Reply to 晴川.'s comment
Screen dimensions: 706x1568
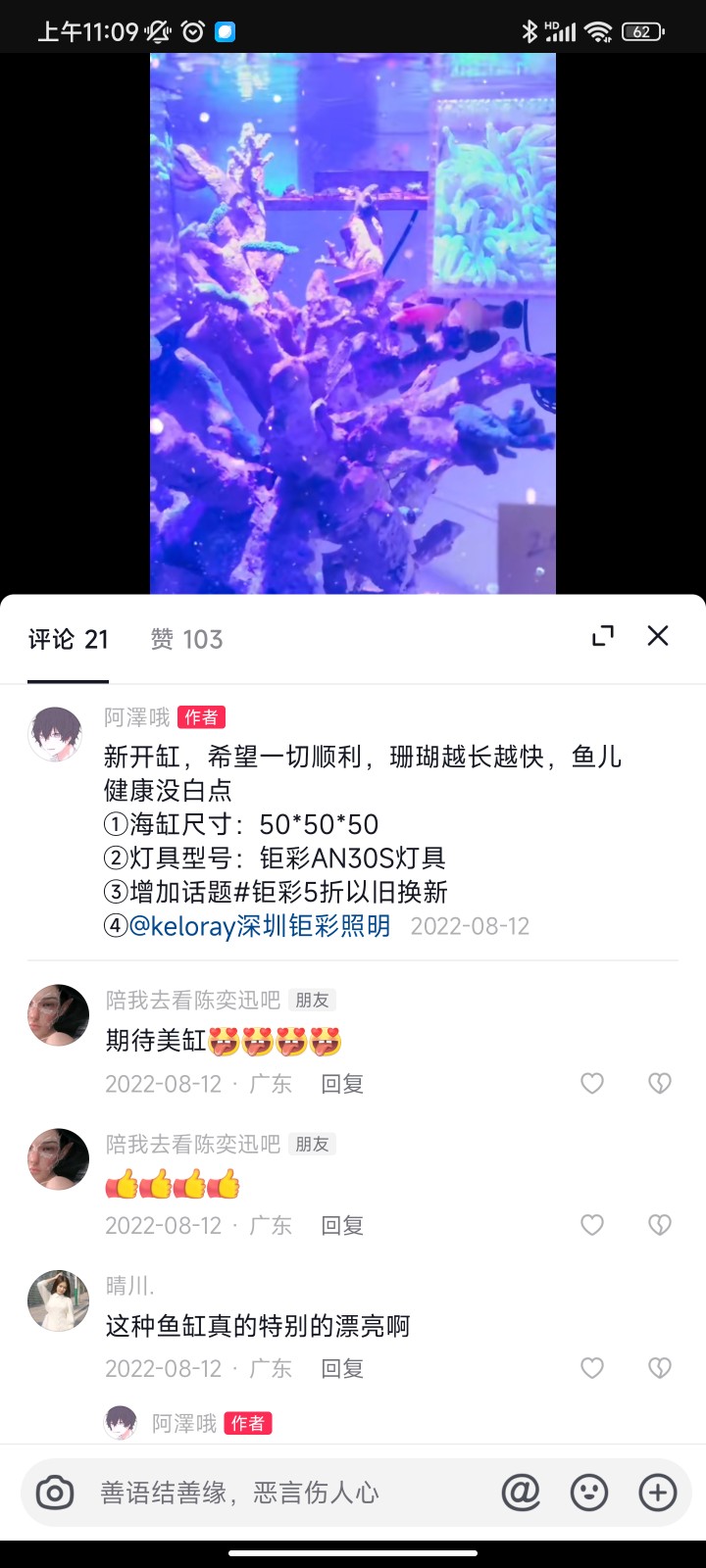pyautogui.click(x=342, y=1368)
